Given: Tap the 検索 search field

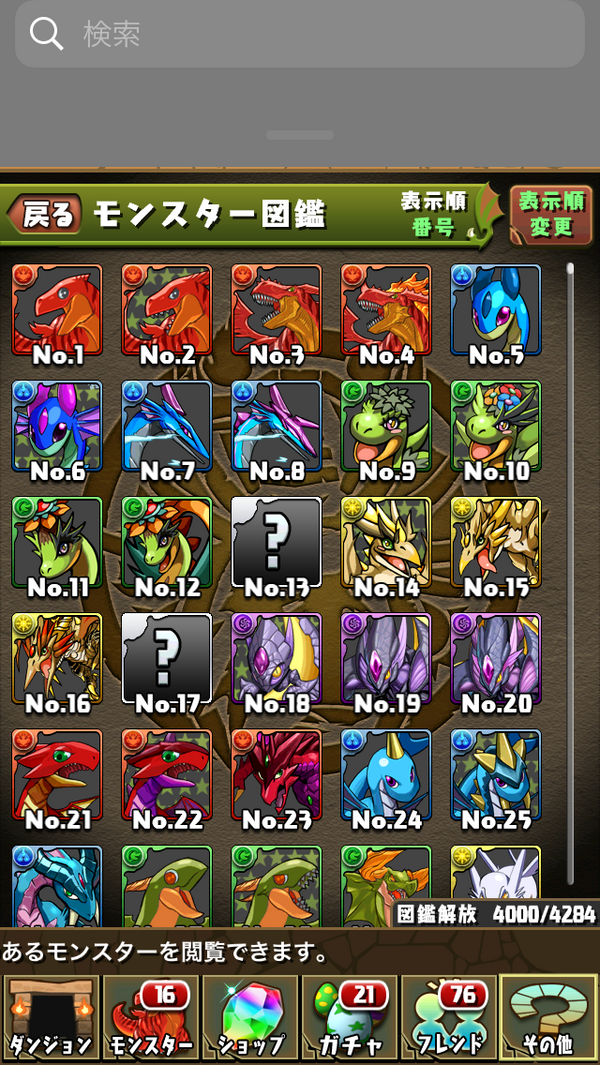Looking at the screenshot, I should pyautogui.click(x=300, y=35).
